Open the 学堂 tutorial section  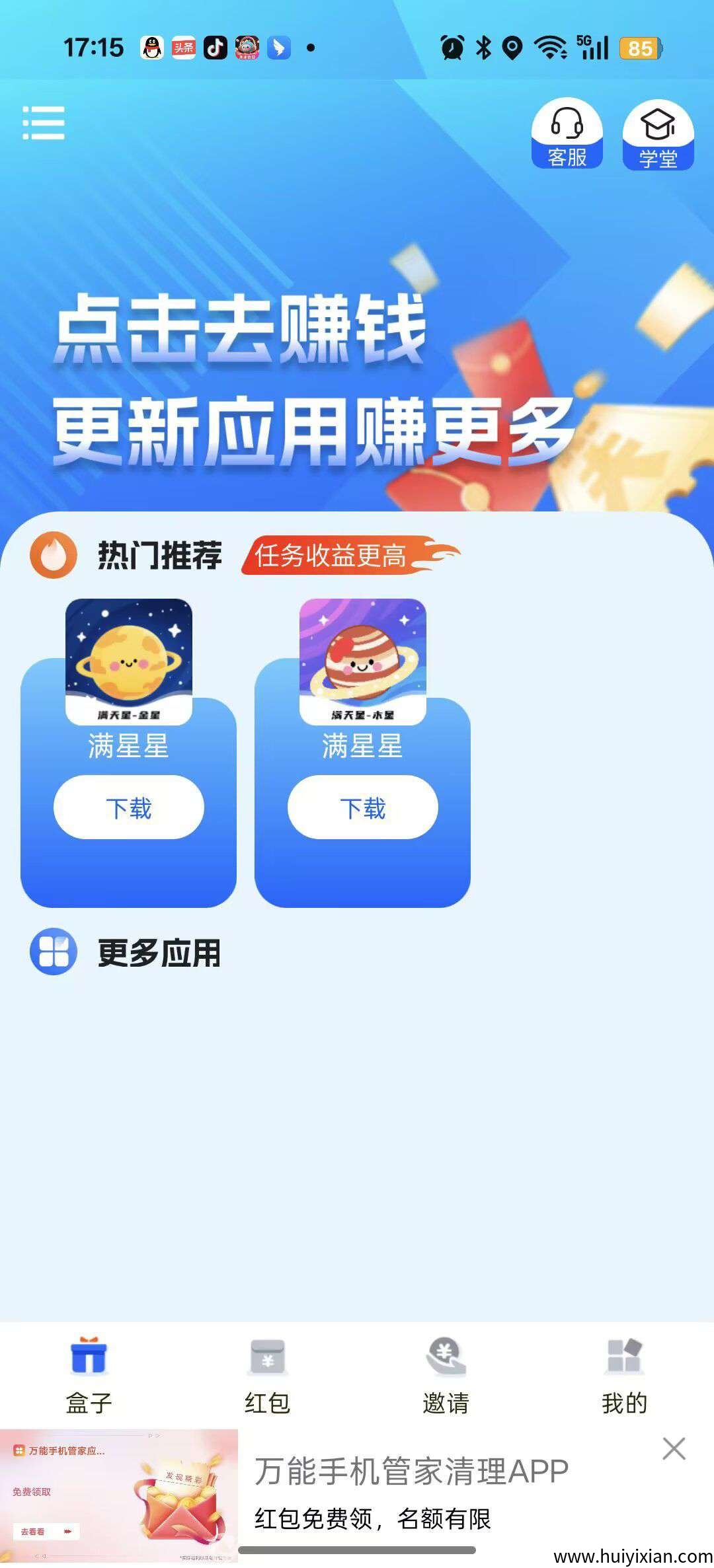pyautogui.click(x=658, y=135)
